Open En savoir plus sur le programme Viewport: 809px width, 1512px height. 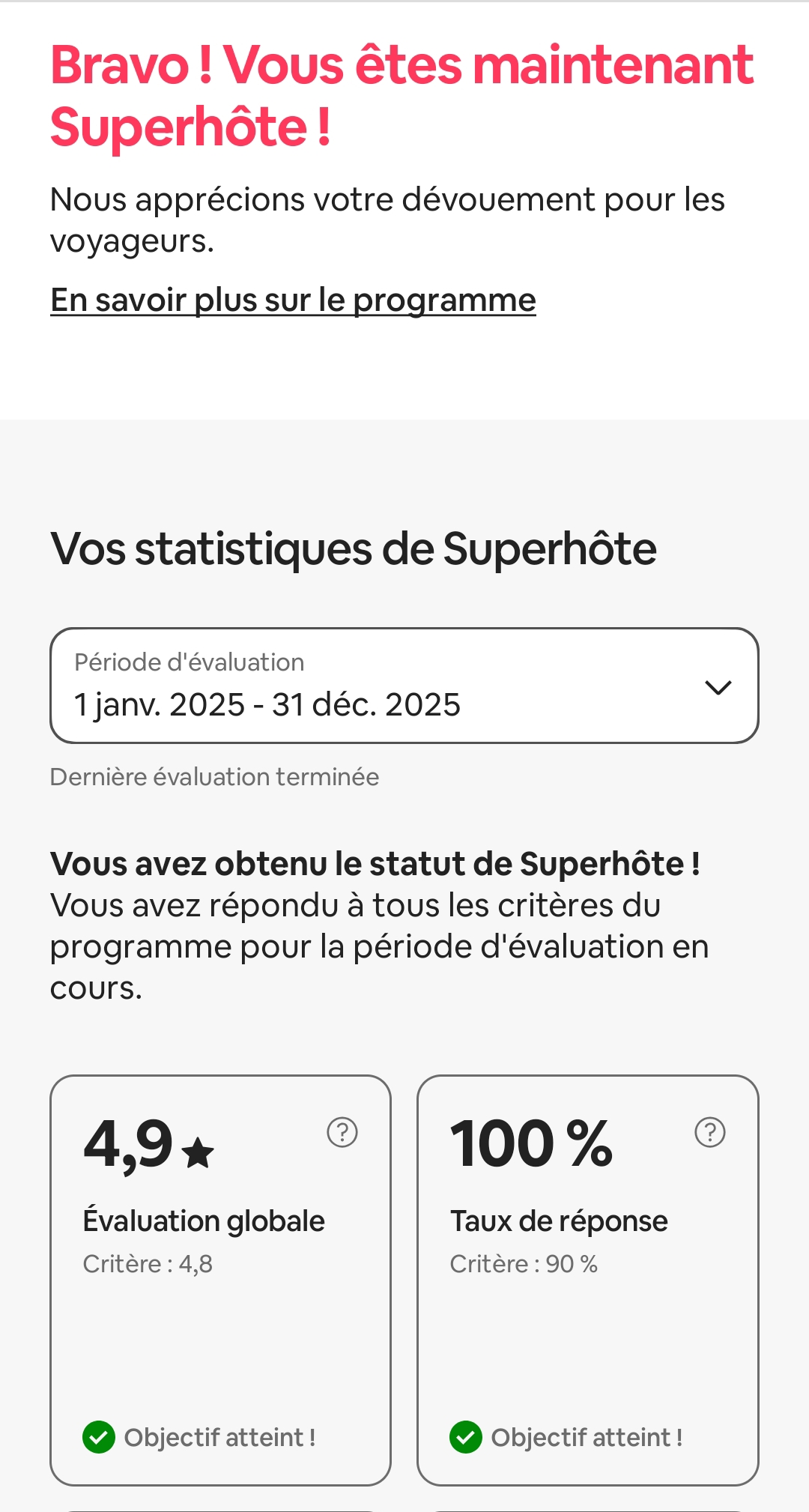(x=292, y=299)
